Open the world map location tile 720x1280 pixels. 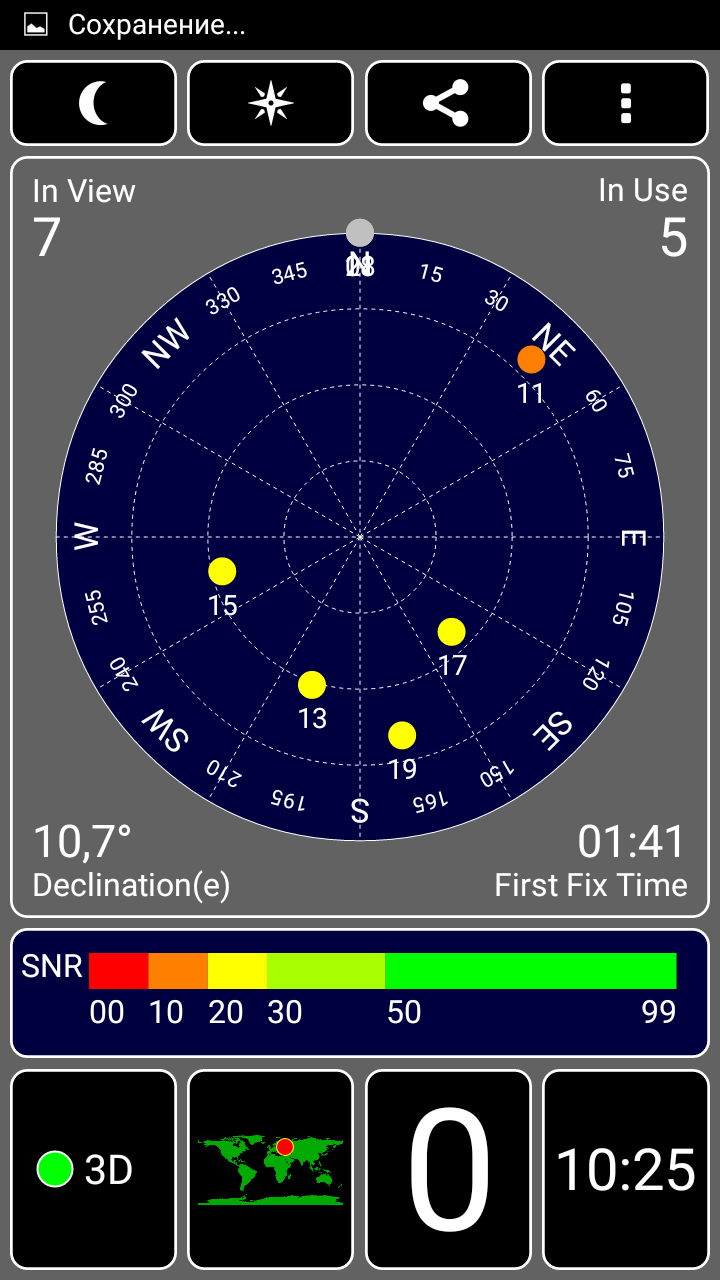(271, 1169)
